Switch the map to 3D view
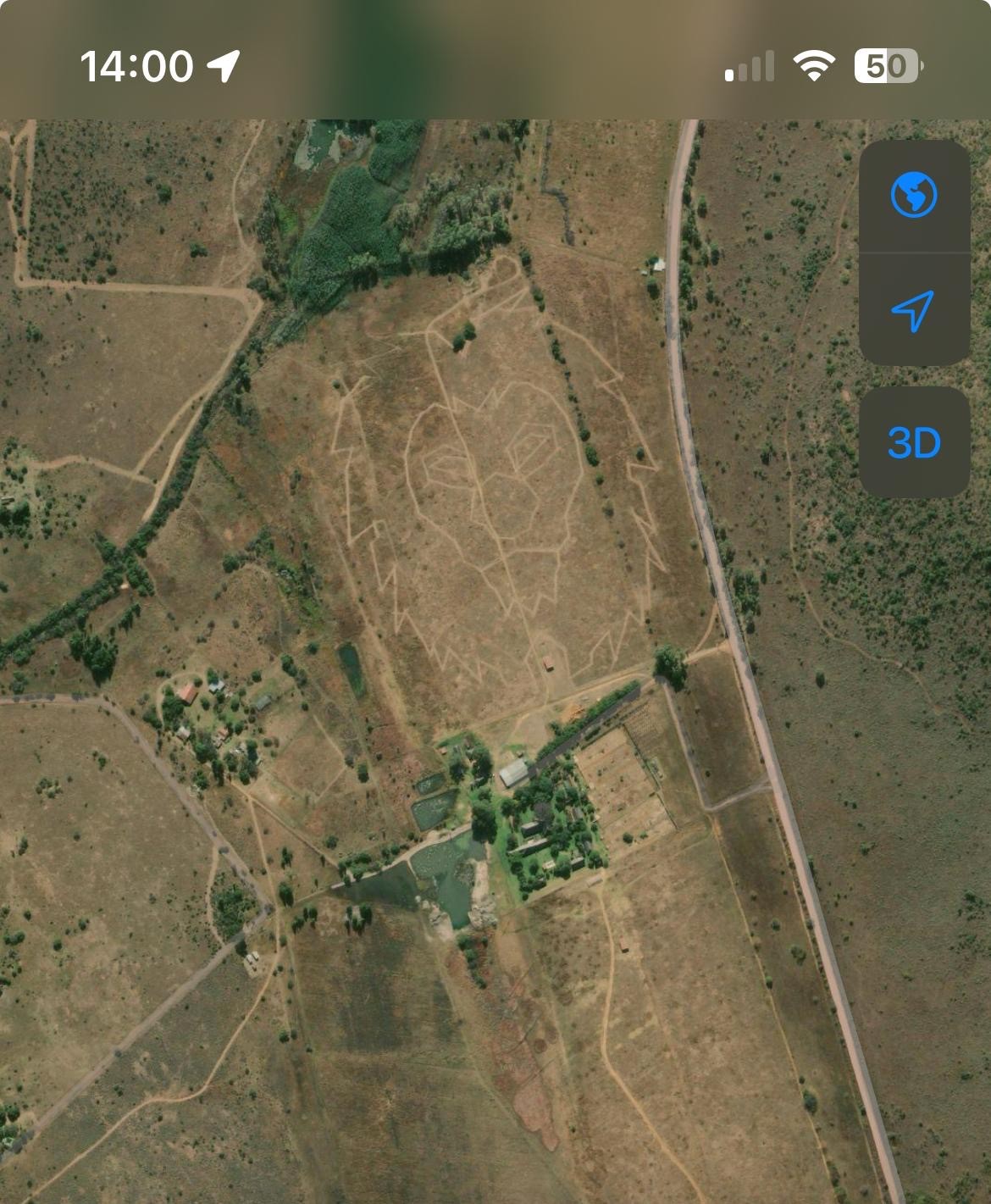Image resolution: width=991 pixels, height=1204 pixels. click(914, 442)
